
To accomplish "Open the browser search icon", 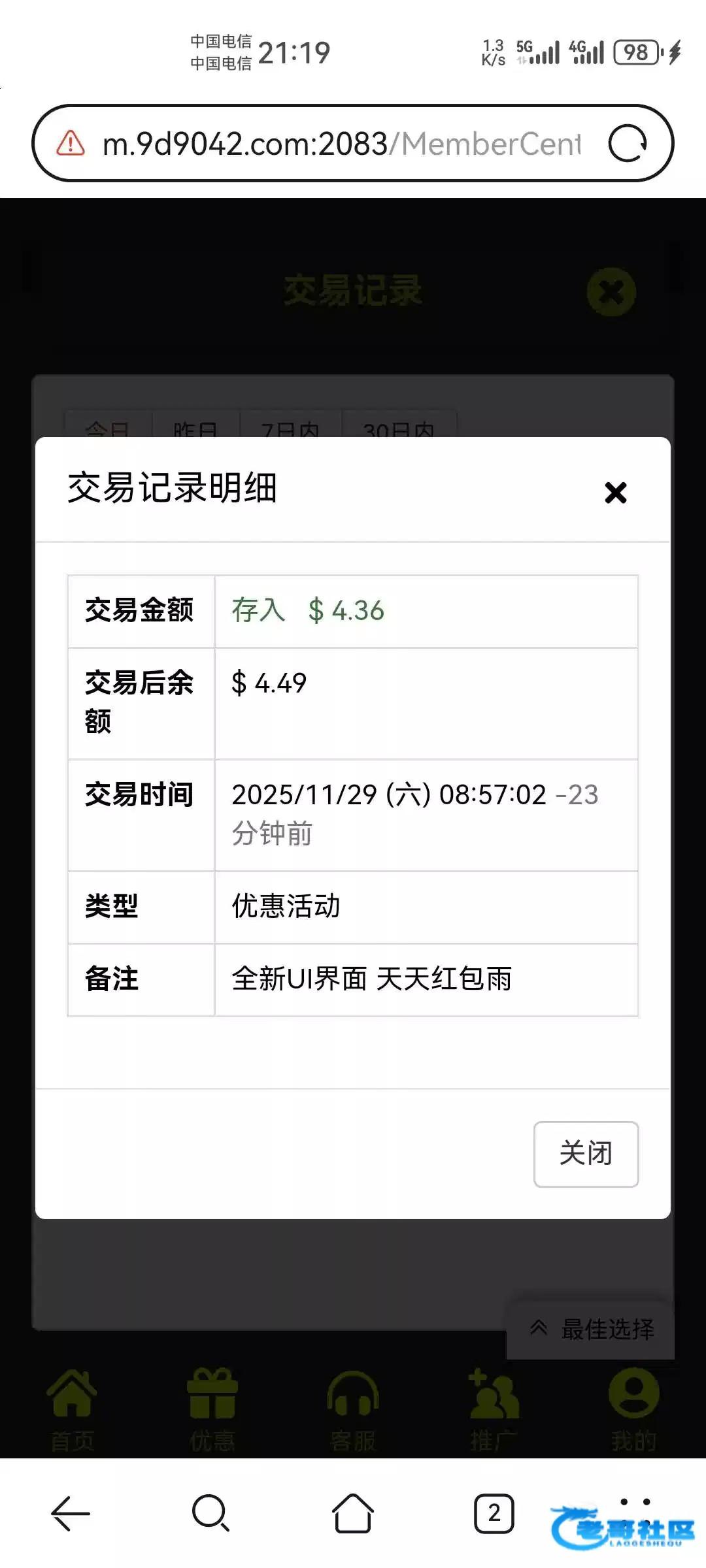I will tap(211, 1513).
